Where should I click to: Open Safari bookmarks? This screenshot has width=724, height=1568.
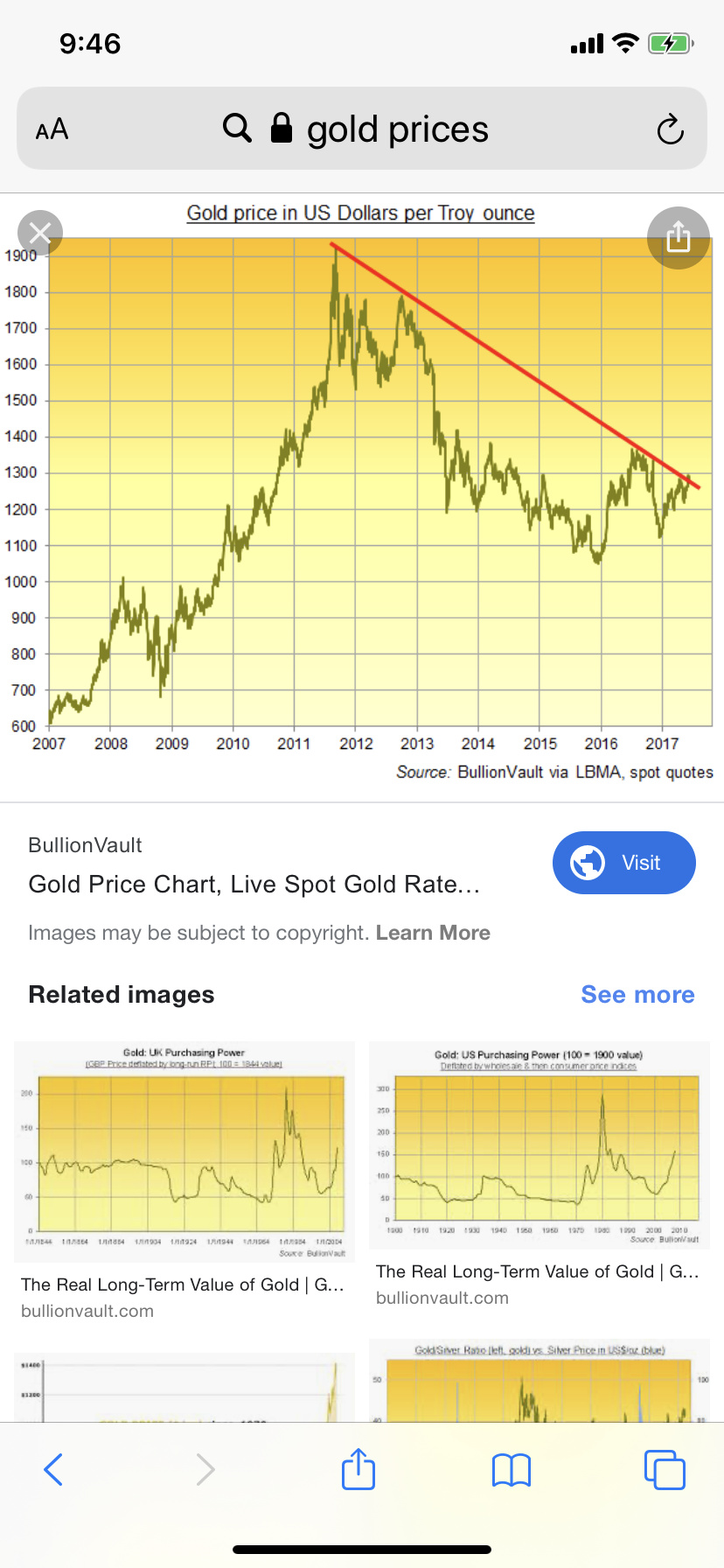click(512, 1470)
